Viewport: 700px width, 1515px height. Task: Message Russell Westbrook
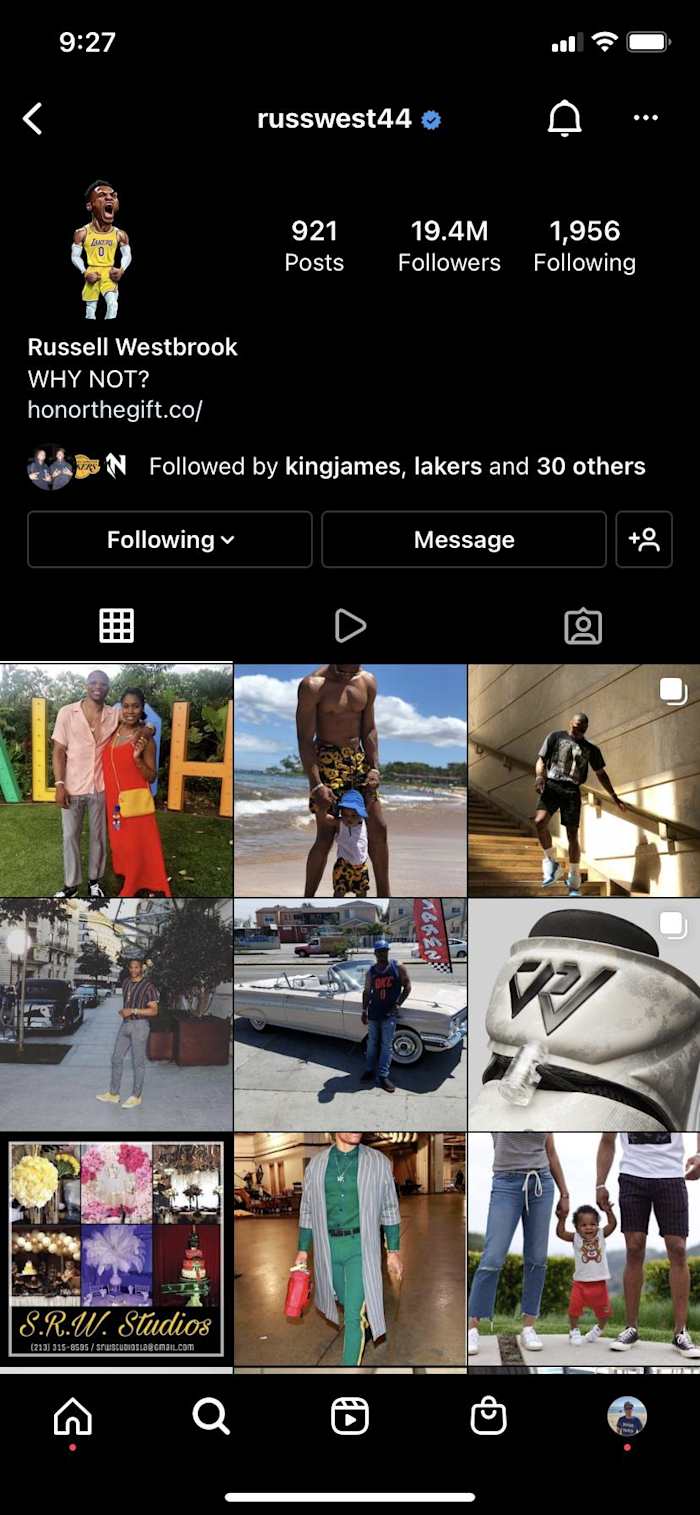click(x=464, y=540)
